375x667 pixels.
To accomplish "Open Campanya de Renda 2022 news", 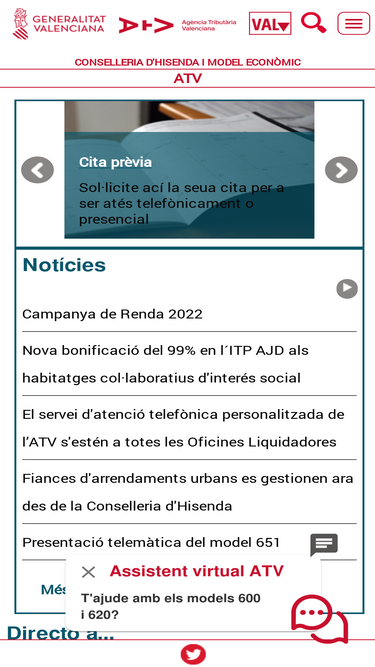I will pyautogui.click(x=112, y=314).
